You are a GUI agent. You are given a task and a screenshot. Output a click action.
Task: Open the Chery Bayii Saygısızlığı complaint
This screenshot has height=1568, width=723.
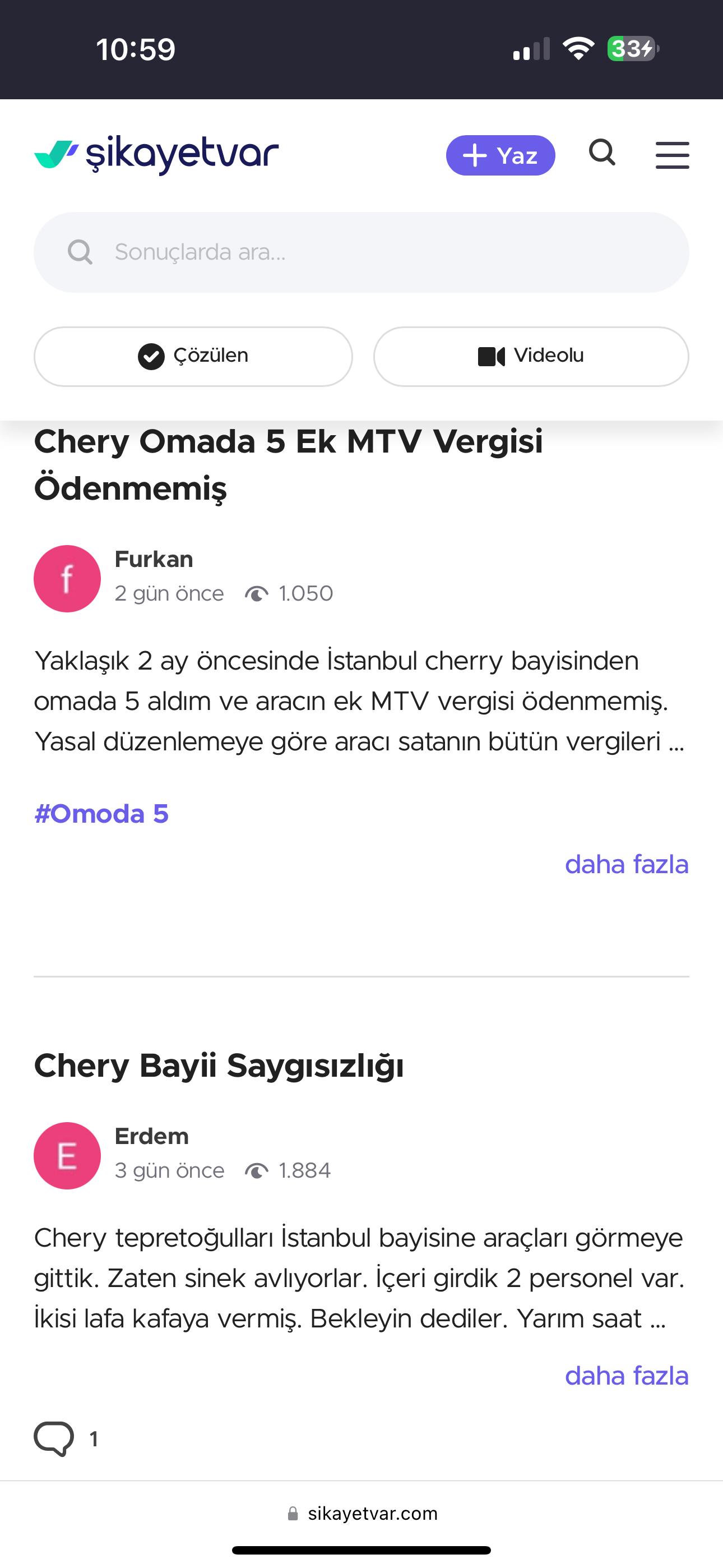[x=219, y=1066]
